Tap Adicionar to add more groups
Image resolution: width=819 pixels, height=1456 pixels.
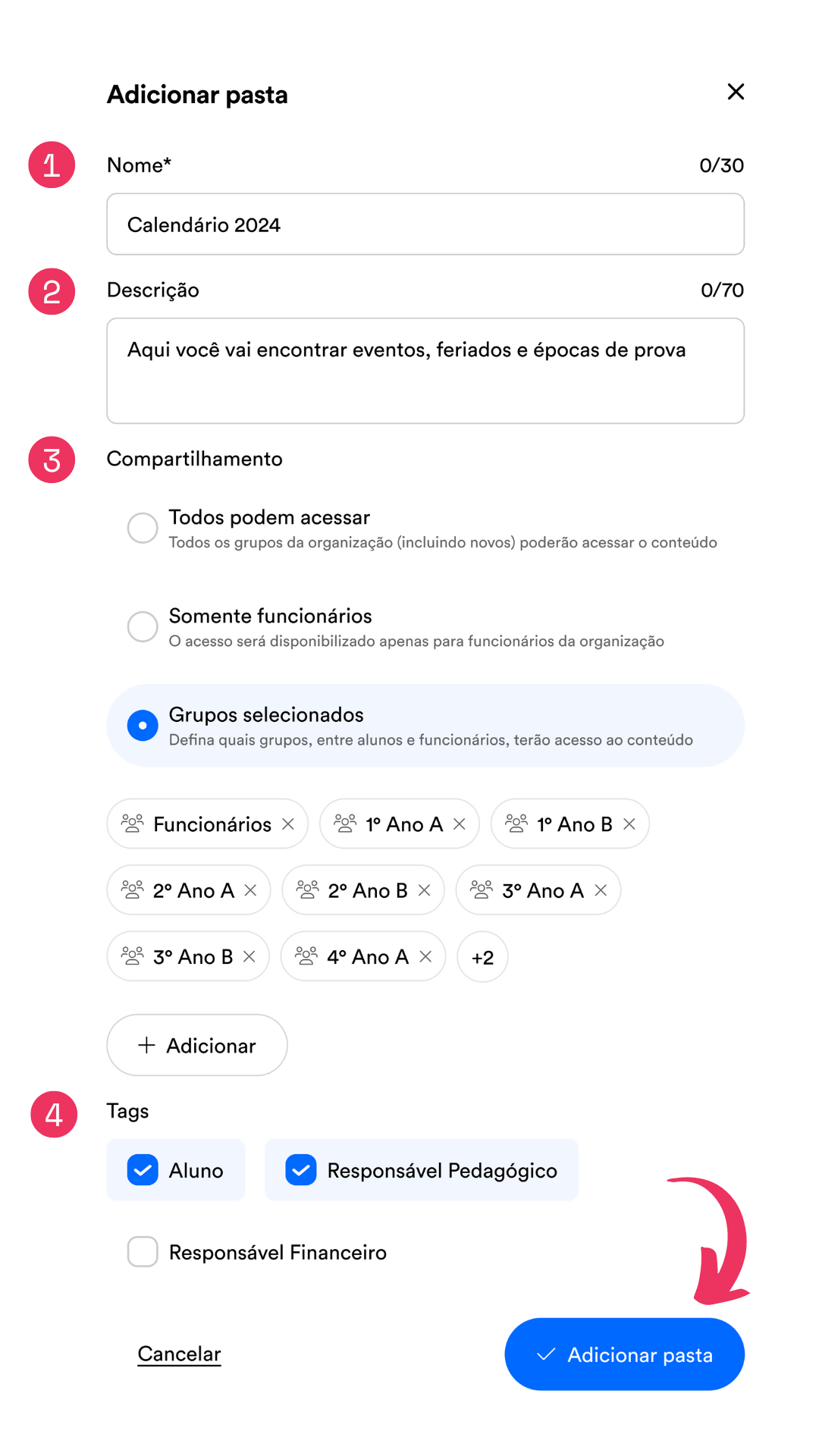click(197, 1045)
